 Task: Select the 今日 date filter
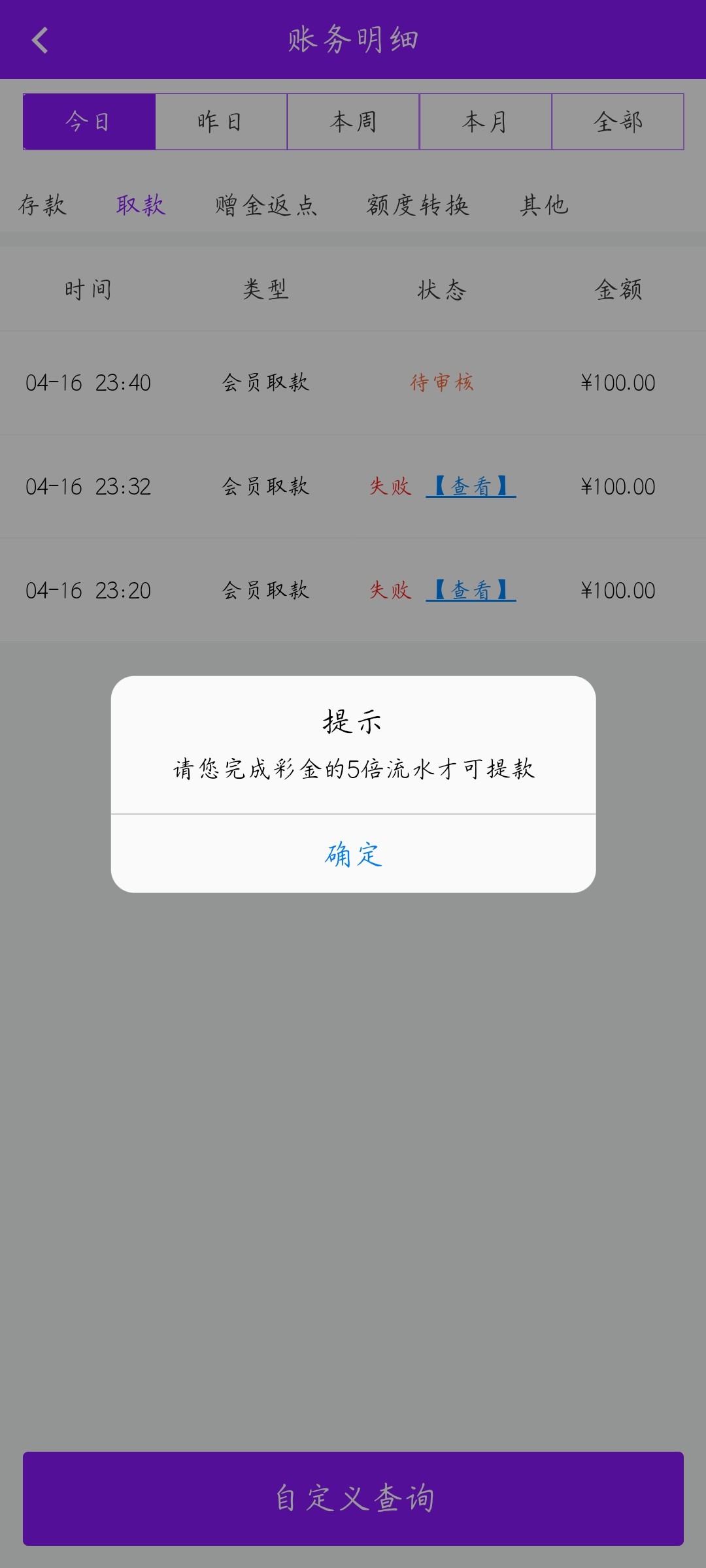(x=88, y=122)
